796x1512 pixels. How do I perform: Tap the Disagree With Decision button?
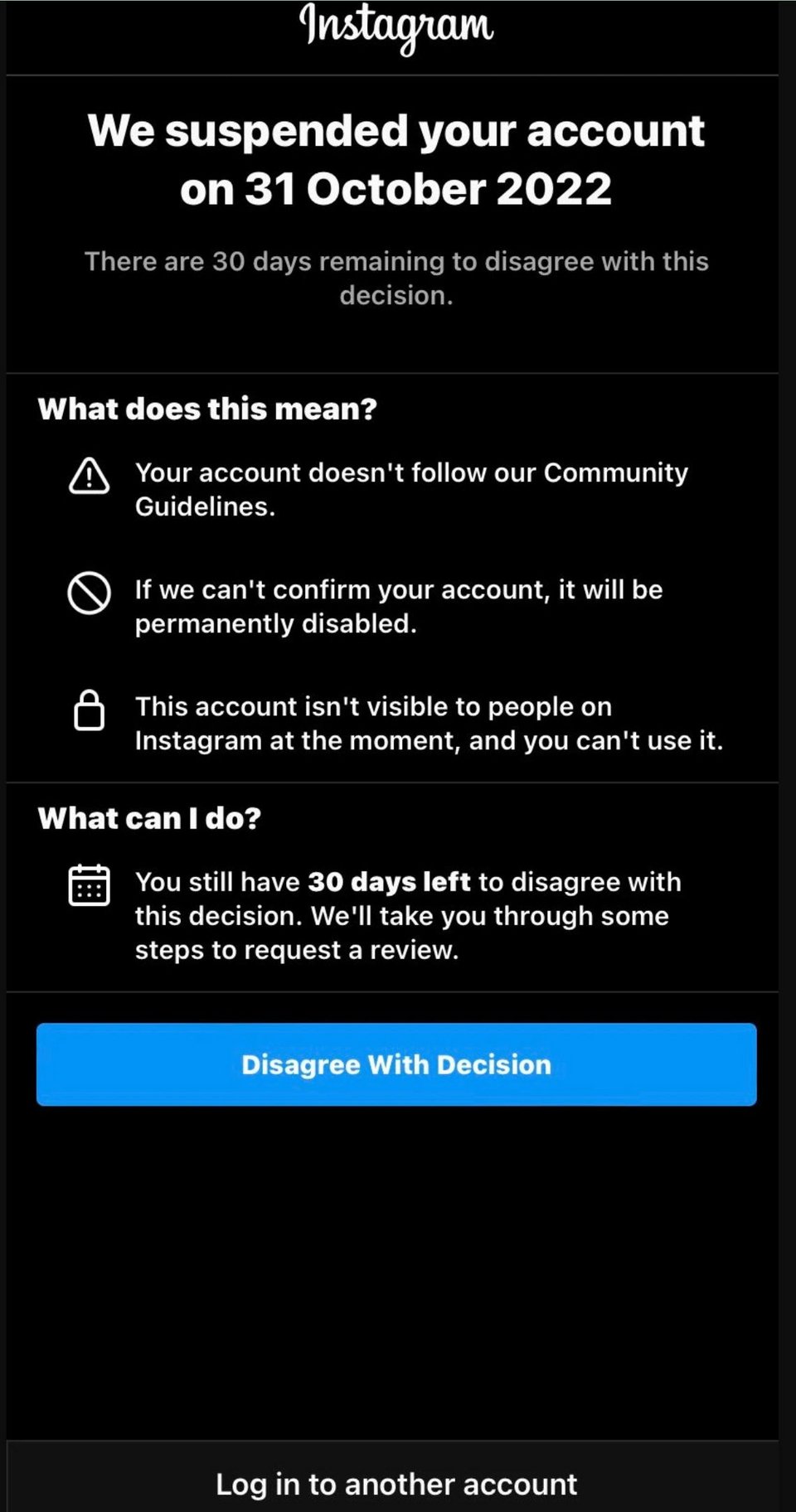[396, 1064]
